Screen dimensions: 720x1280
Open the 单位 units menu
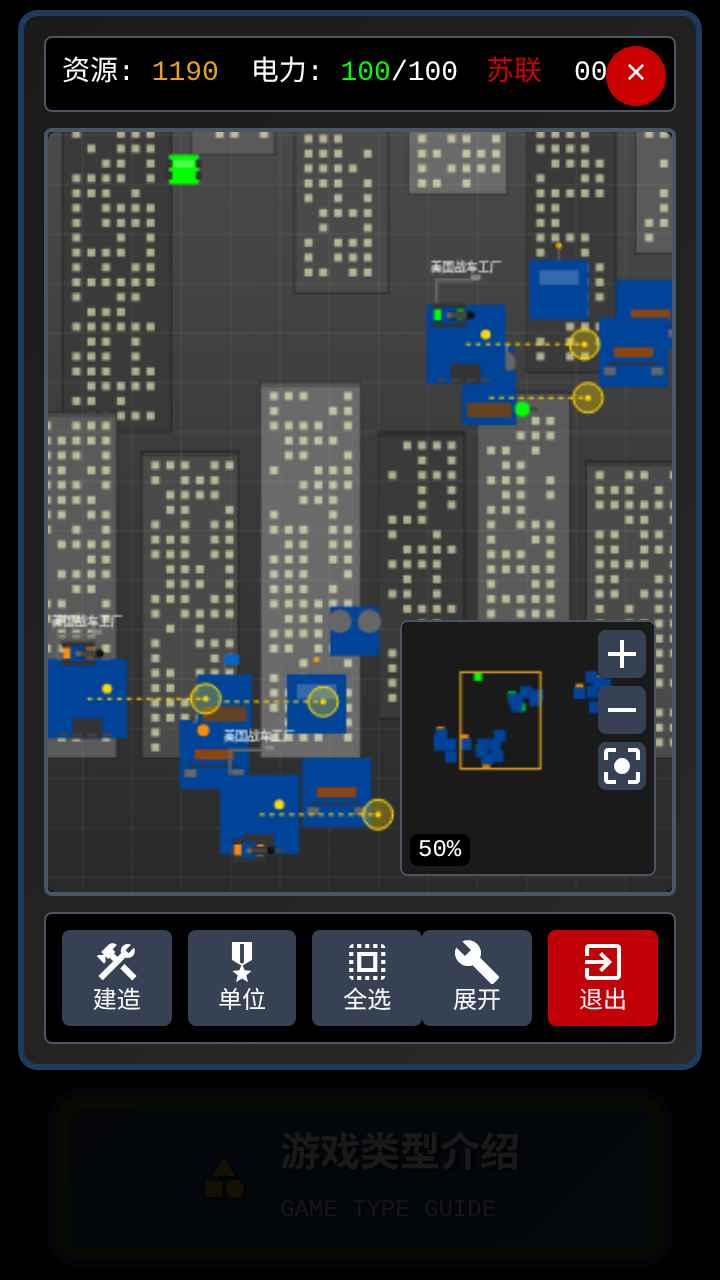242,978
